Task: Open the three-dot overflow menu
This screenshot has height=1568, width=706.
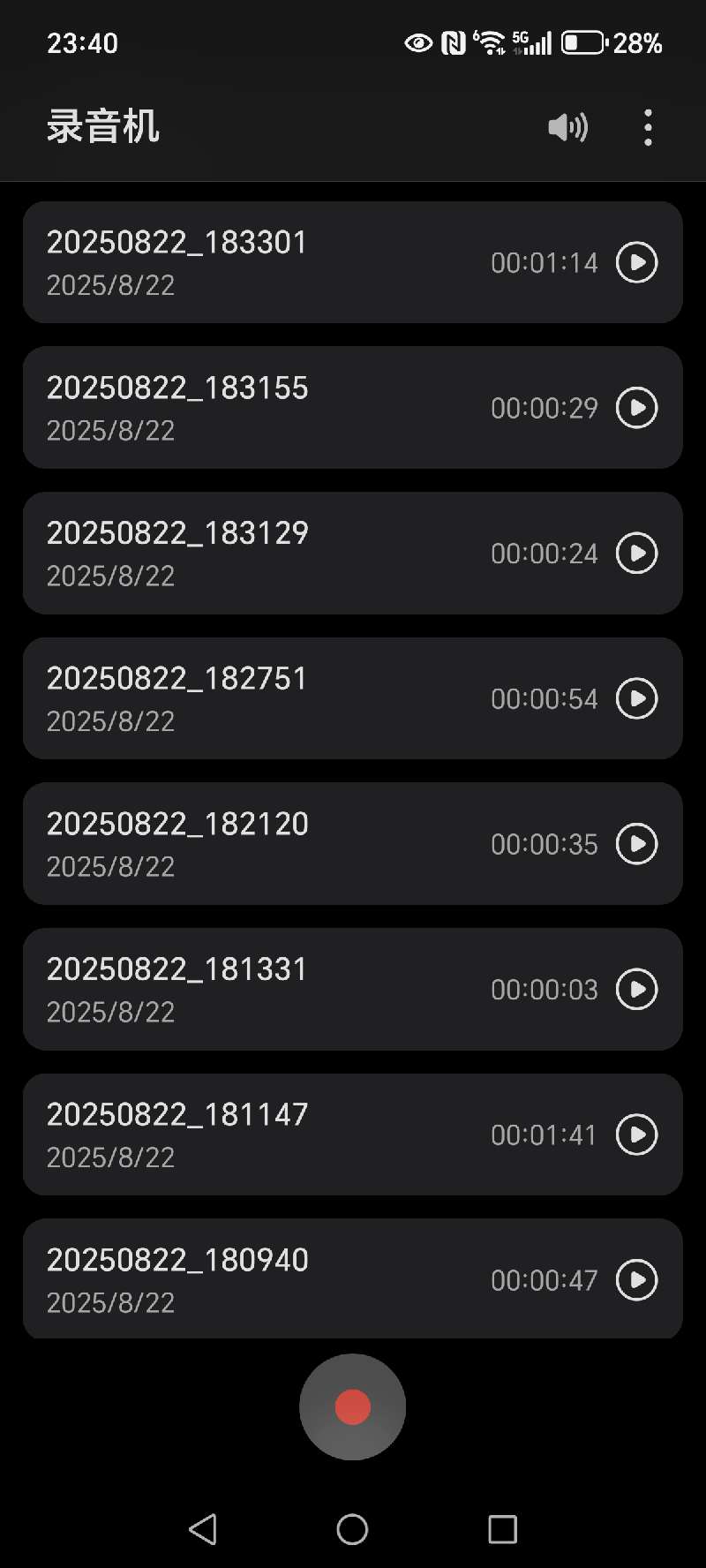Action: click(x=648, y=128)
